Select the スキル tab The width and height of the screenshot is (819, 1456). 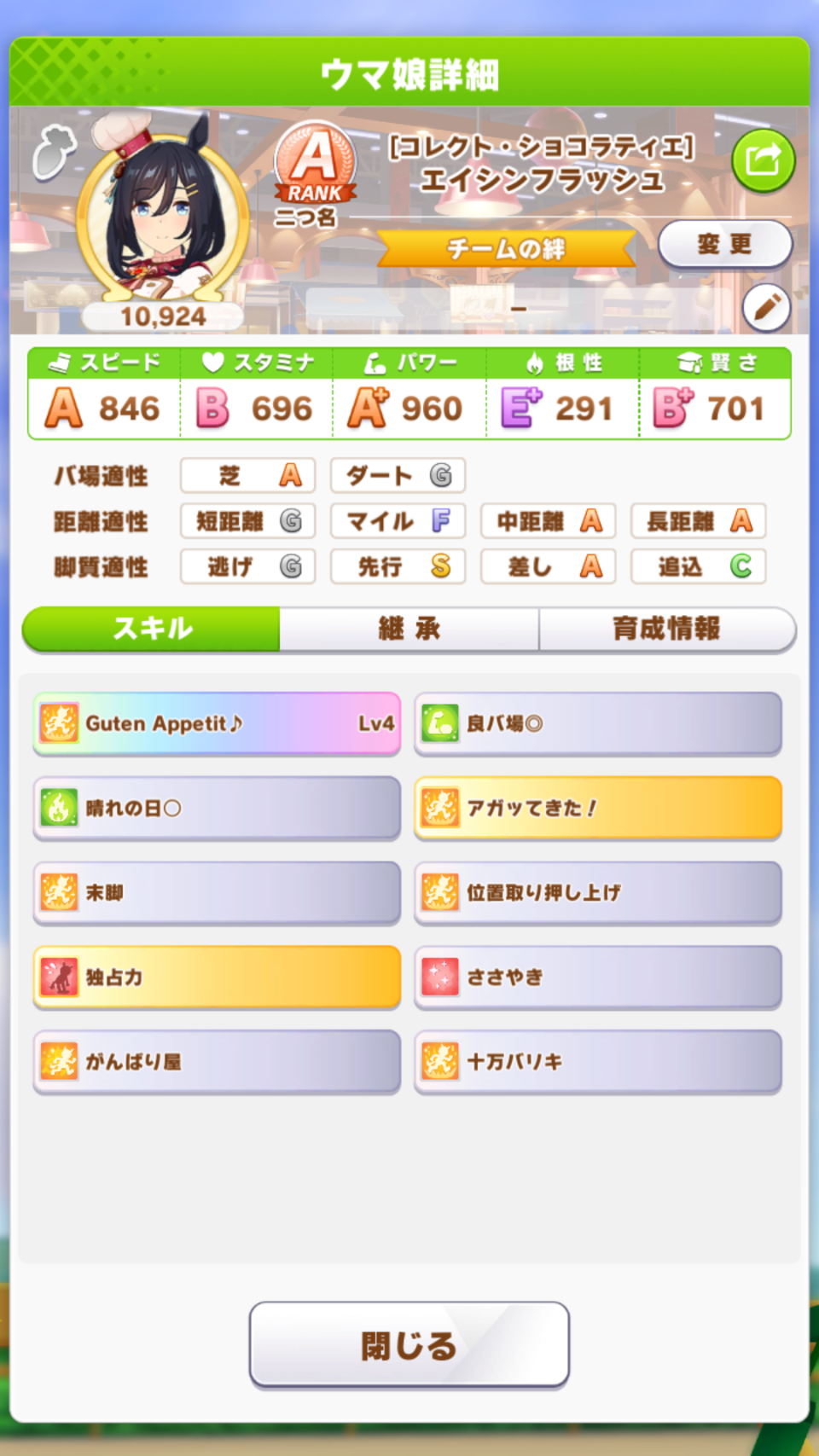(151, 629)
